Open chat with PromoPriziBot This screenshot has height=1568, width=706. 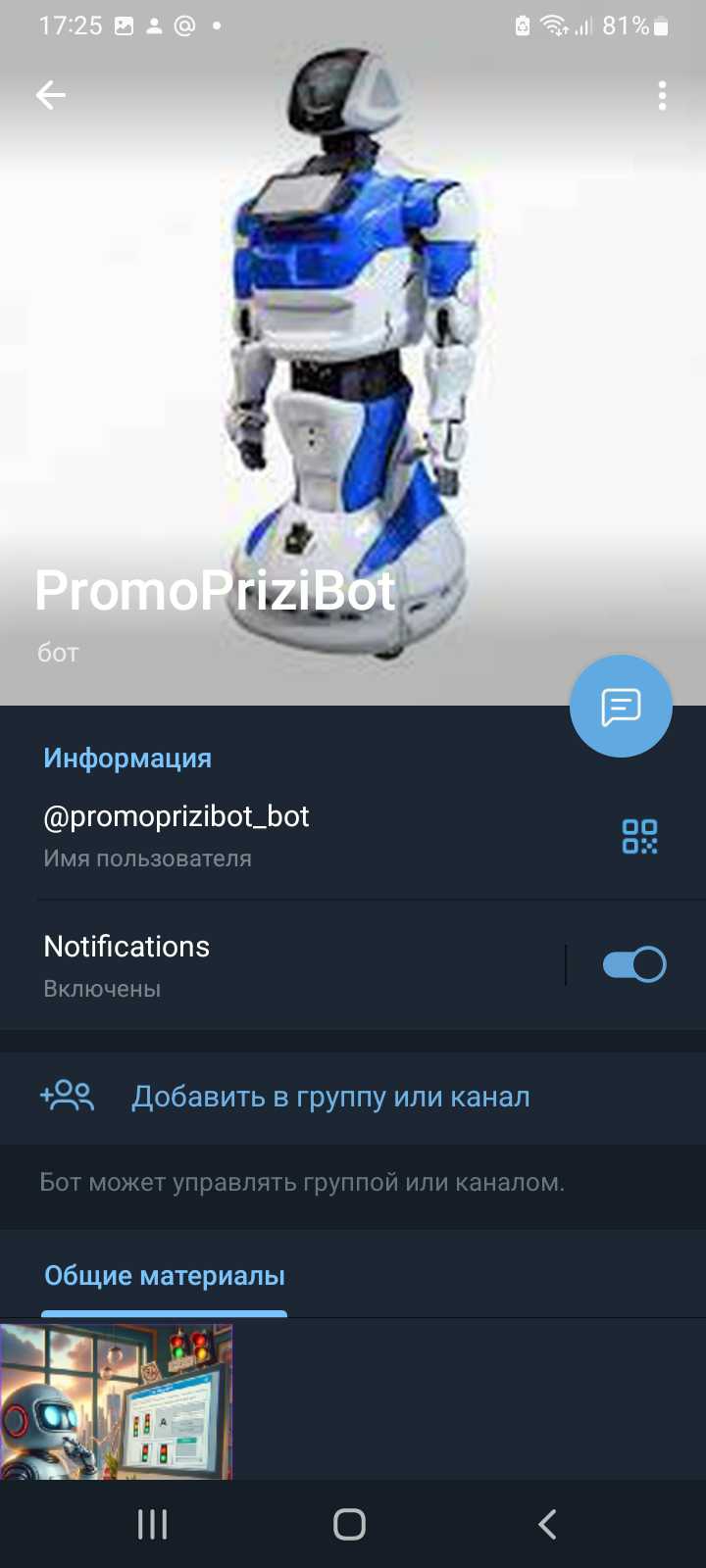coord(621,707)
